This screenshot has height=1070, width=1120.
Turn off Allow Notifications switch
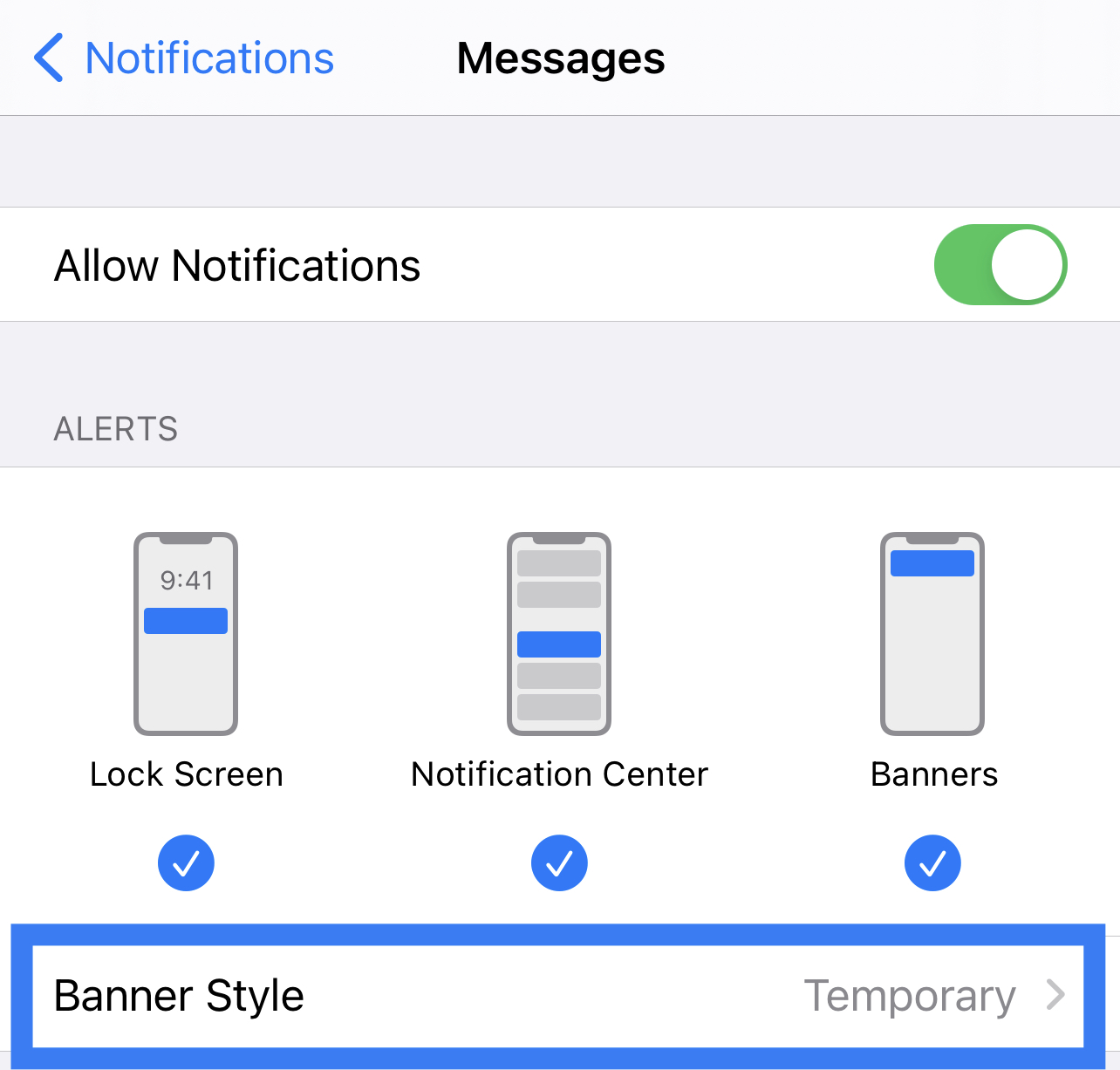(x=1000, y=265)
